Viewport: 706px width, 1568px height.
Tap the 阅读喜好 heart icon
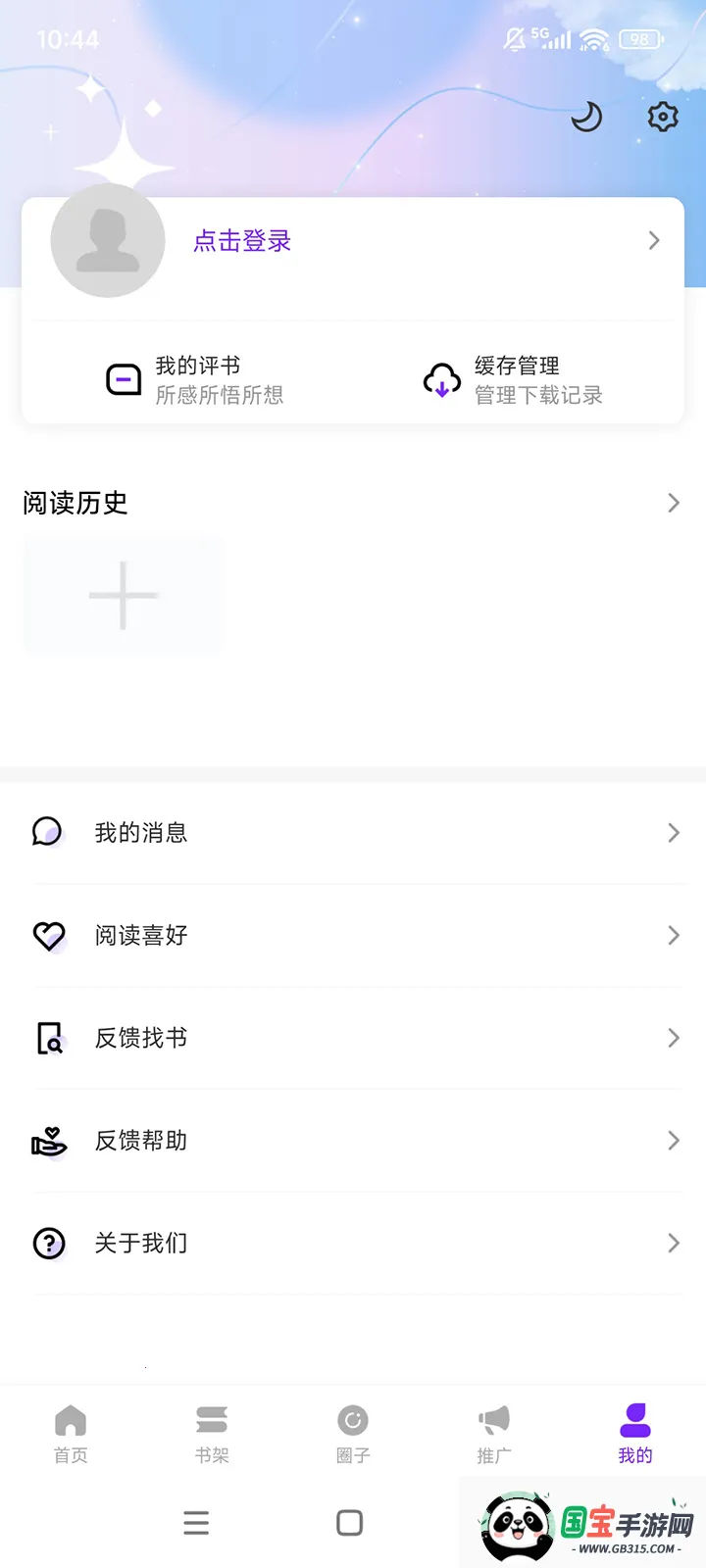click(49, 936)
